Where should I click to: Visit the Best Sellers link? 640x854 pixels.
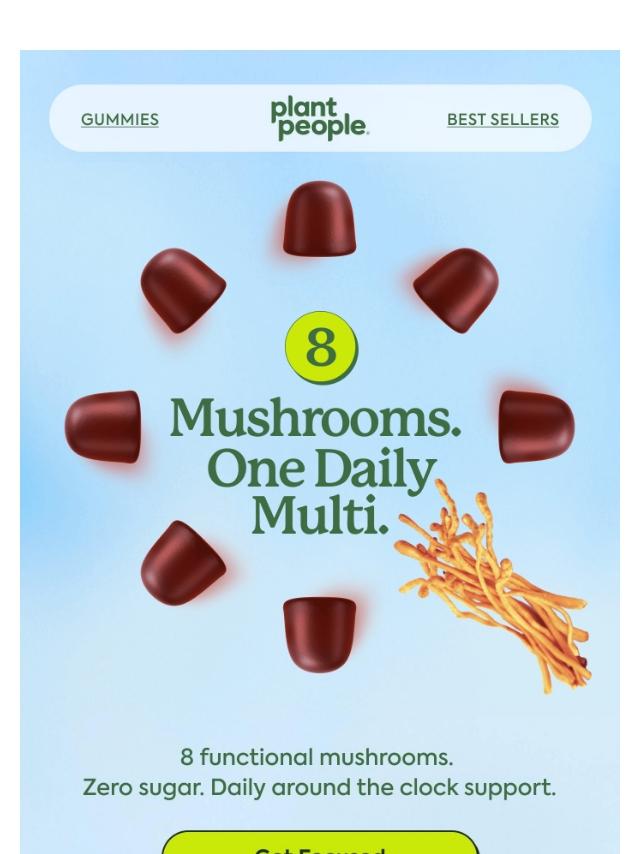(502, 119)
